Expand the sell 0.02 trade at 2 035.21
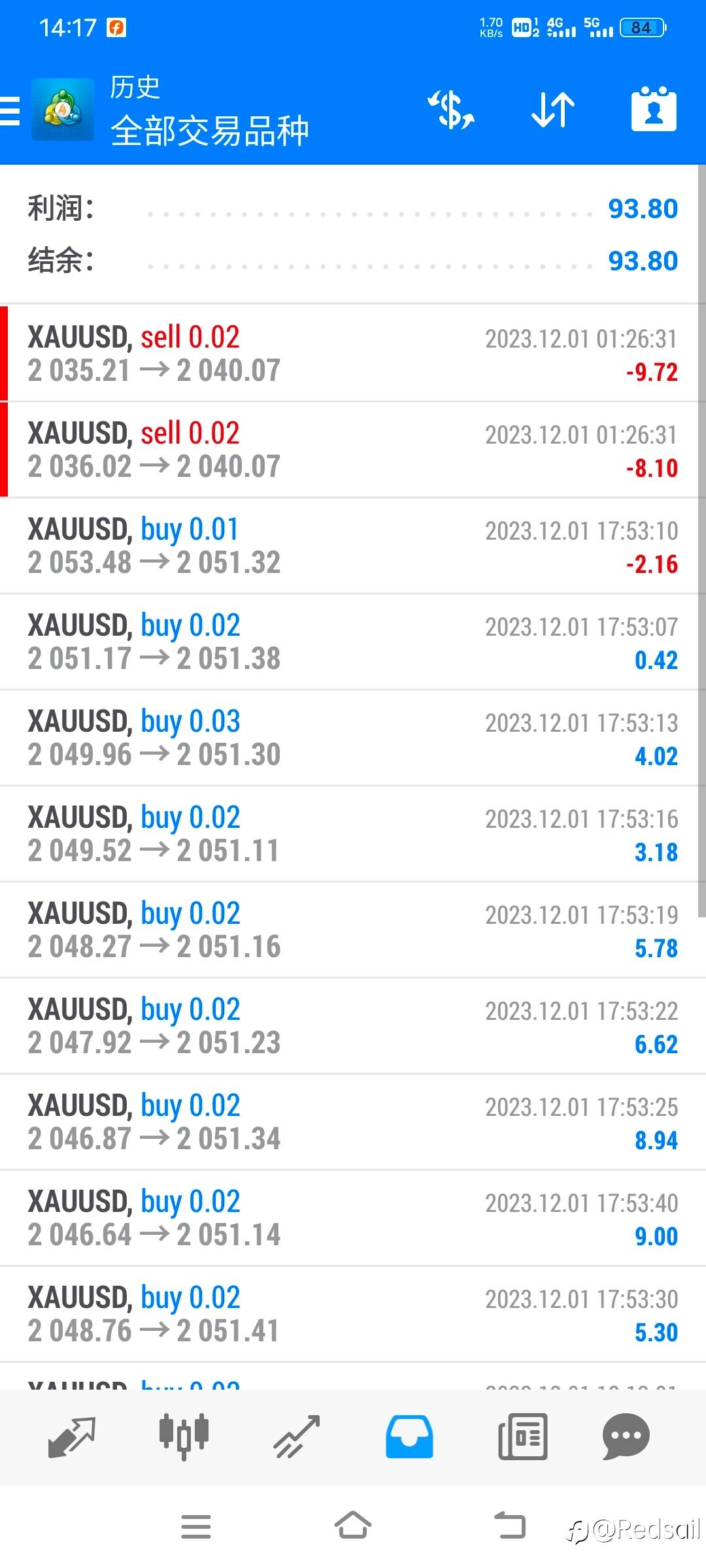706x1568 pixels. pyautogui.click(x=353, y=353)
